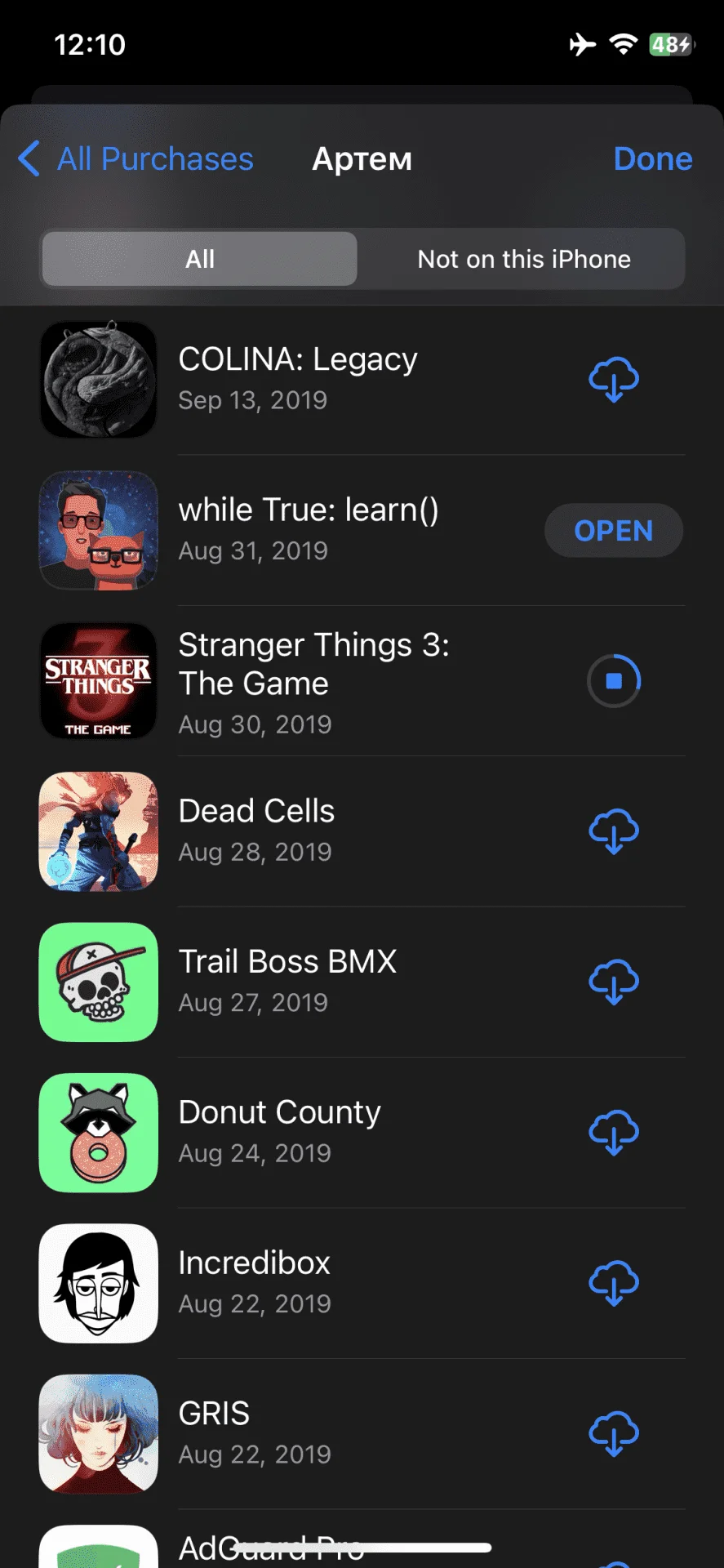The height and width of the screenshot is (1568, 724).
Task: Download Dead Cells from cloud
Action: (614, 831)
